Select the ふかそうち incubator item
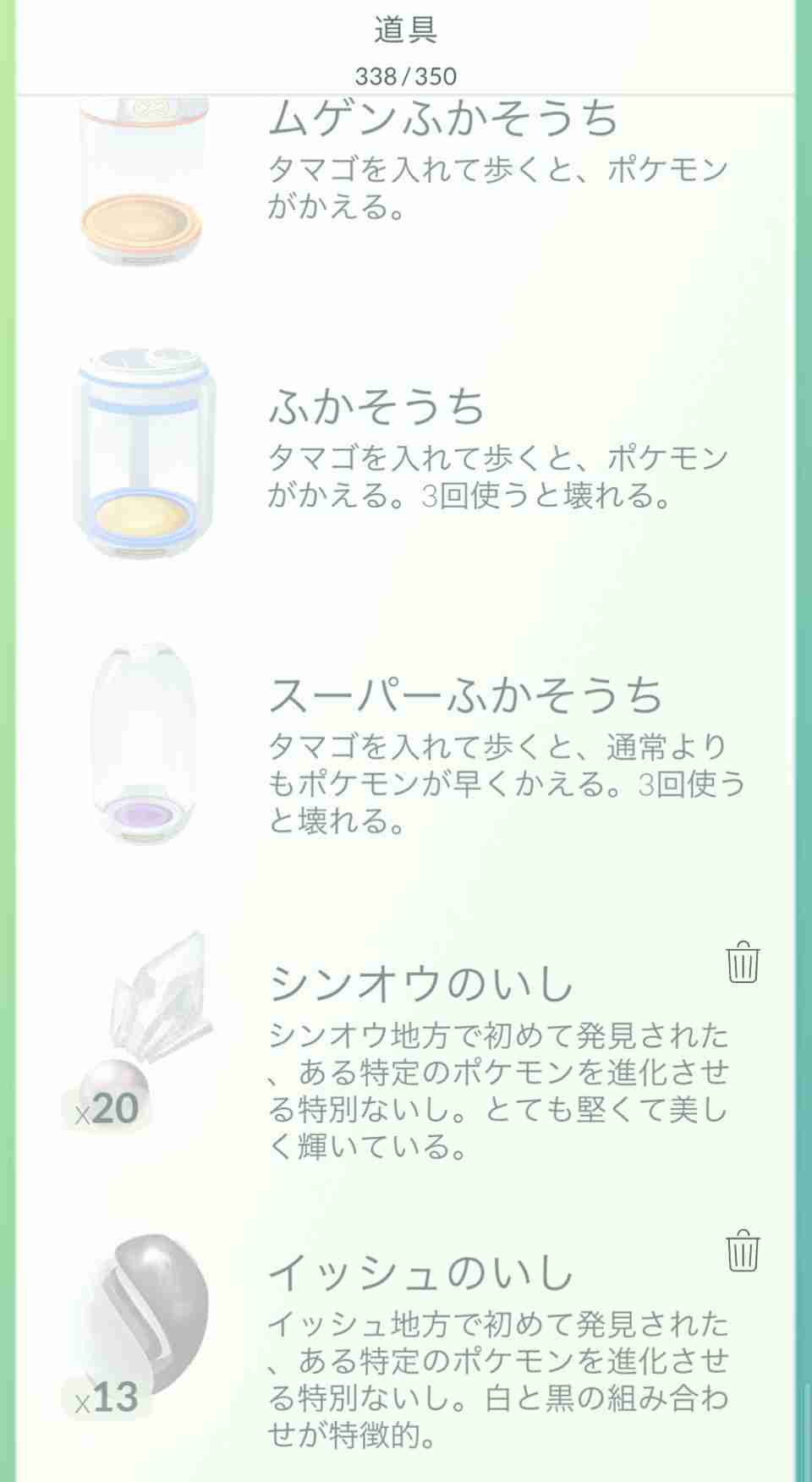The width and height of the screenshot is (812, 1482). point(406,454)
